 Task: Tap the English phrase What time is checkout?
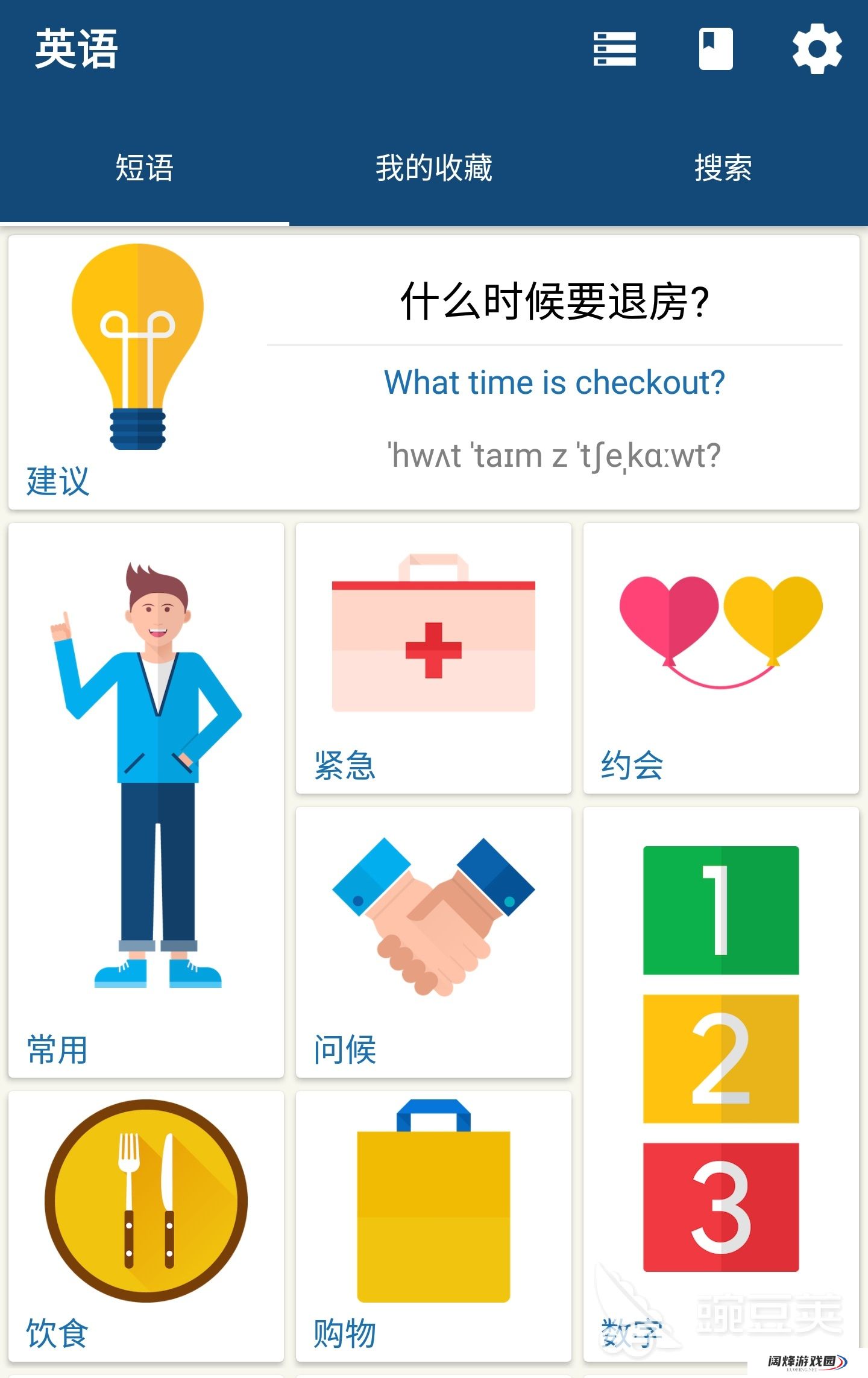point(555,382)
